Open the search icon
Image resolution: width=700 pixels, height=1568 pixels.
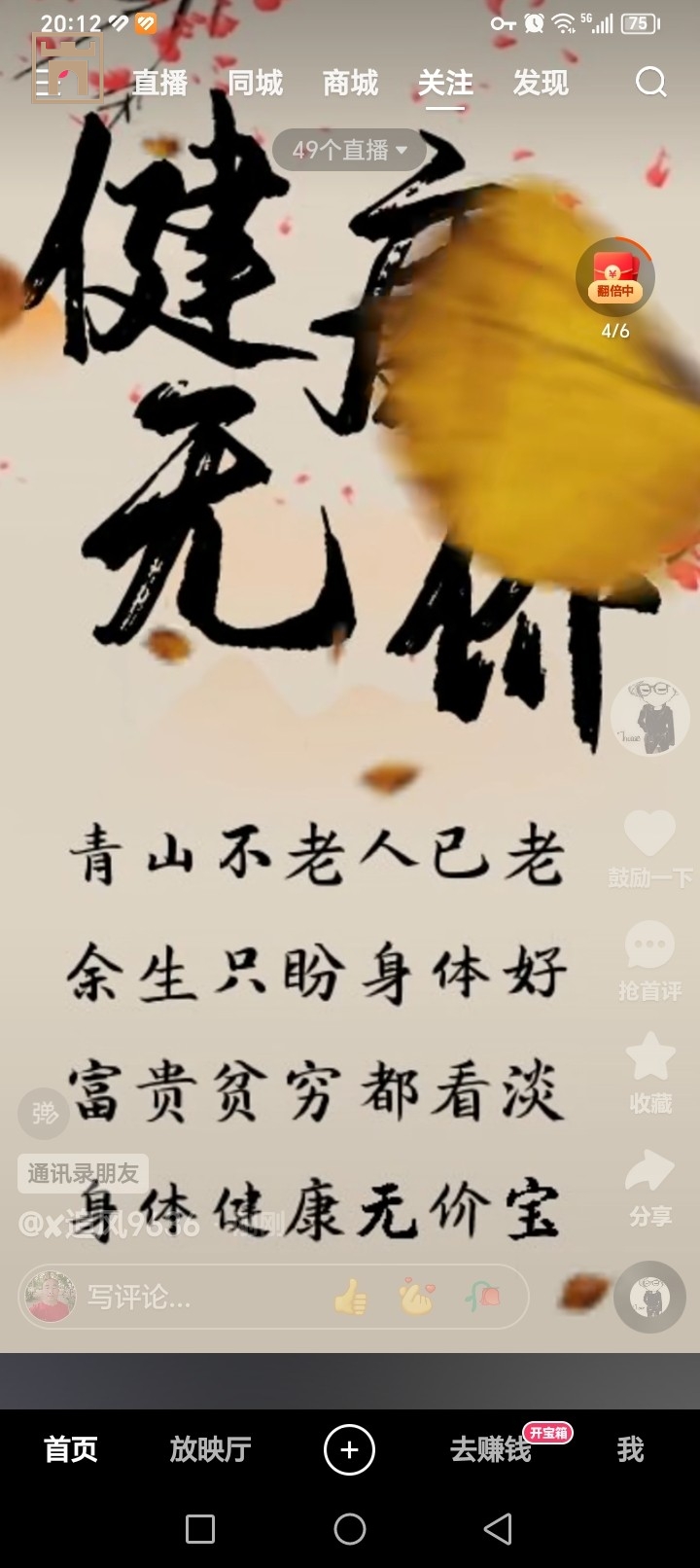click(x=650, y=83)
